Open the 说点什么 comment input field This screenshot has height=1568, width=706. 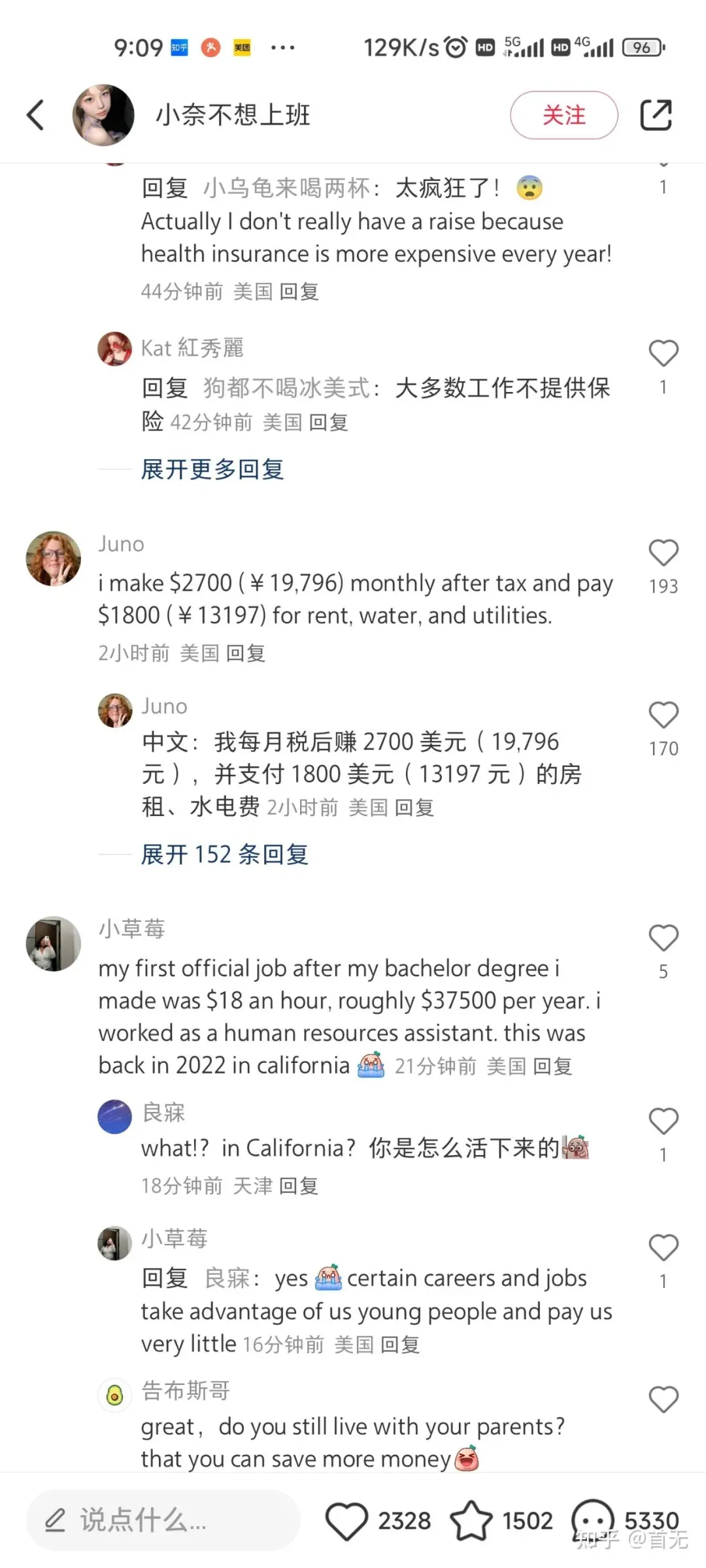163,1520
